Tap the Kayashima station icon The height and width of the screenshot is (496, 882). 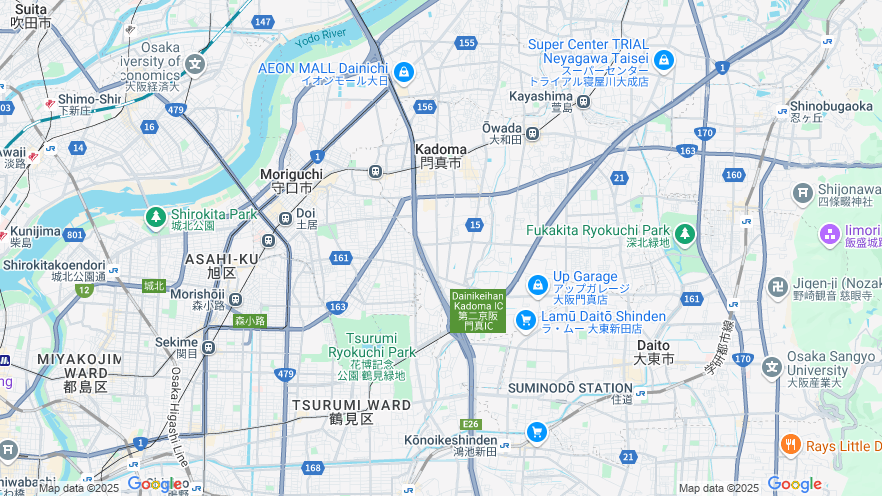pyautogui.click(x=584, y=100)
